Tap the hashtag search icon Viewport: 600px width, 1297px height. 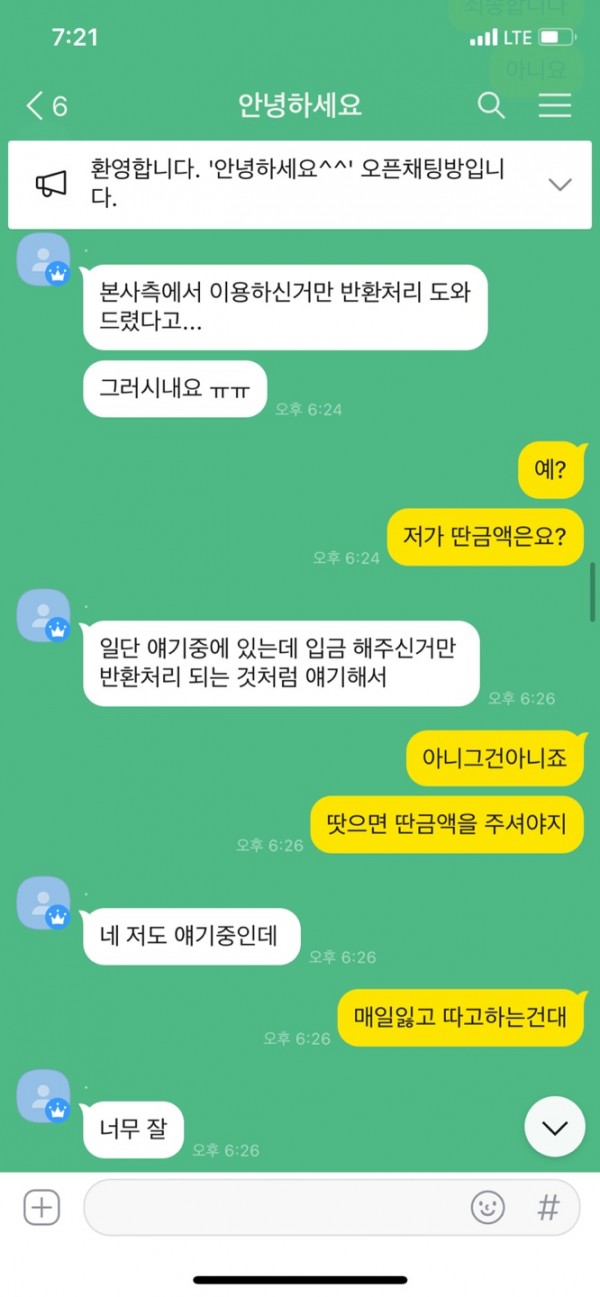(x=548, y=1208)
